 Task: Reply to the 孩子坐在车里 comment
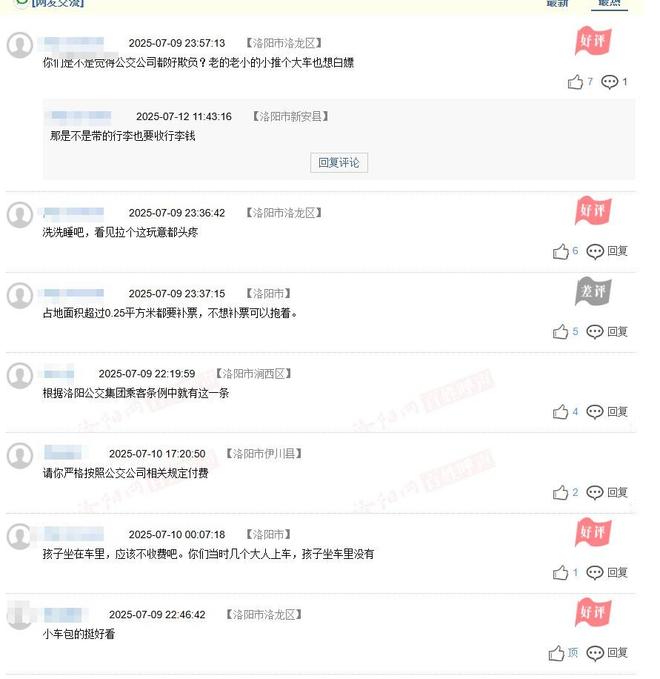[607, 573]
